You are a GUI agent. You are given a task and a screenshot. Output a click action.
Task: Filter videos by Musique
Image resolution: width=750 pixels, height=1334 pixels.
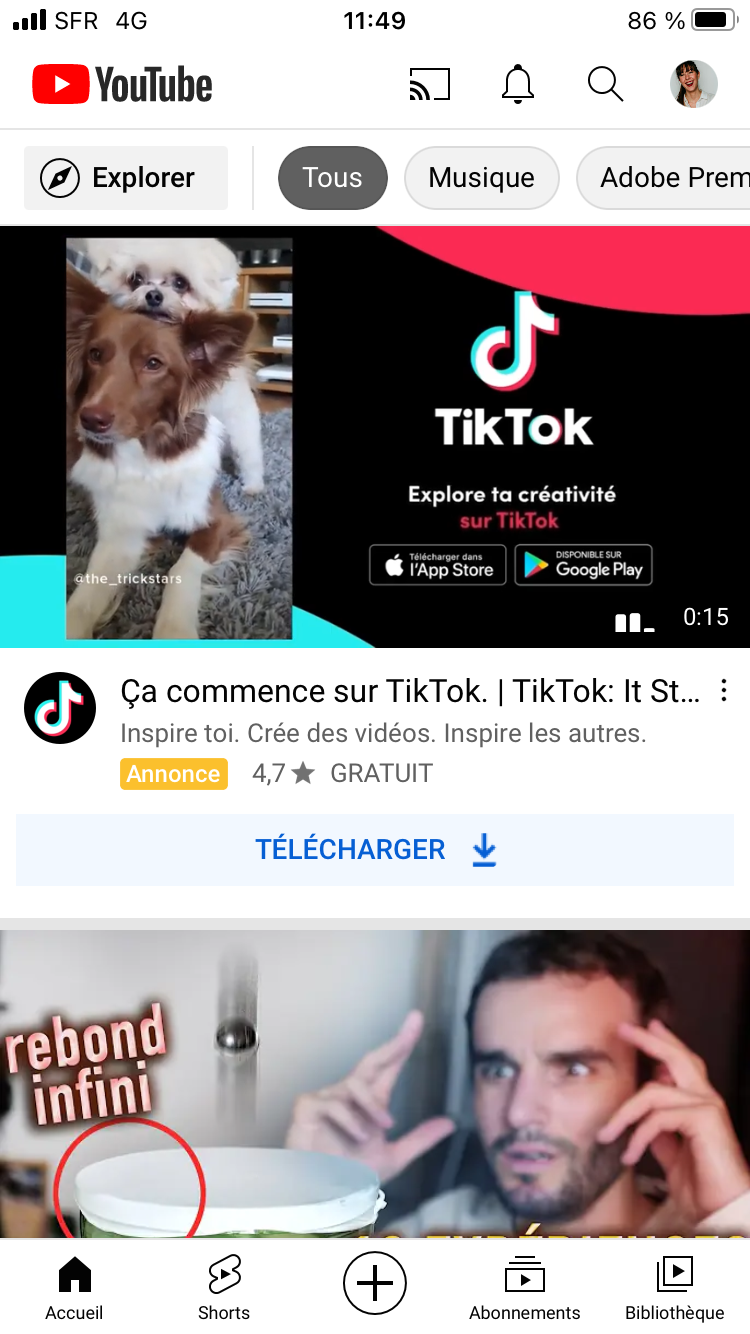pos(481,178)
